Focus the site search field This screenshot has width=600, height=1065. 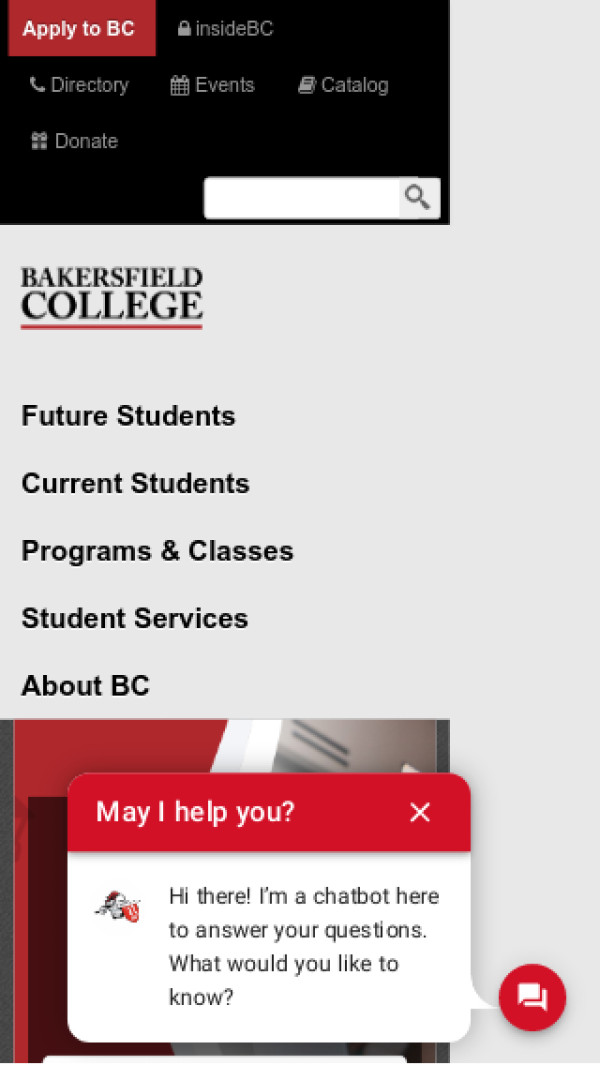[x=302, y=198]
